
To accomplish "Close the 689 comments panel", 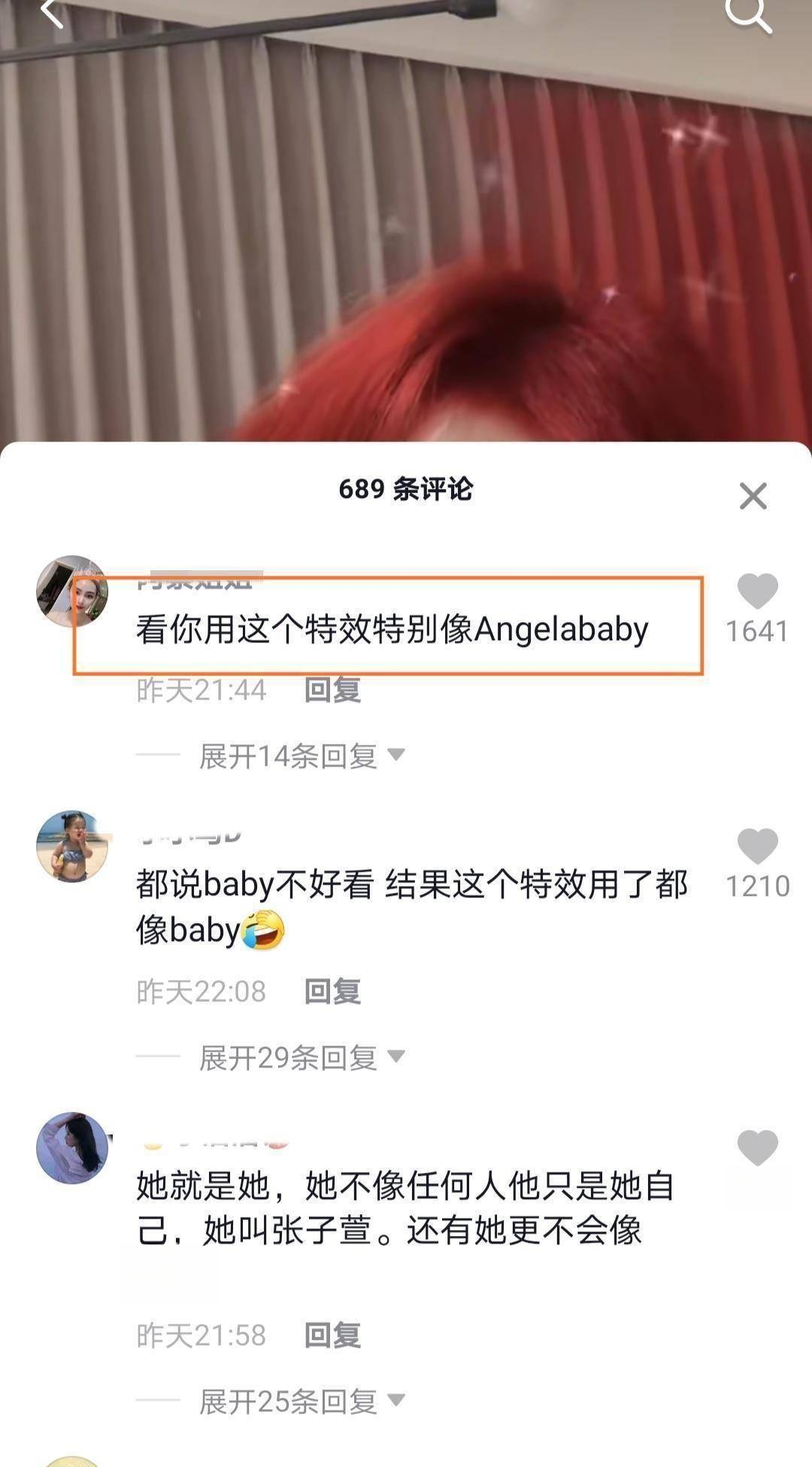I will coord(753,497).
